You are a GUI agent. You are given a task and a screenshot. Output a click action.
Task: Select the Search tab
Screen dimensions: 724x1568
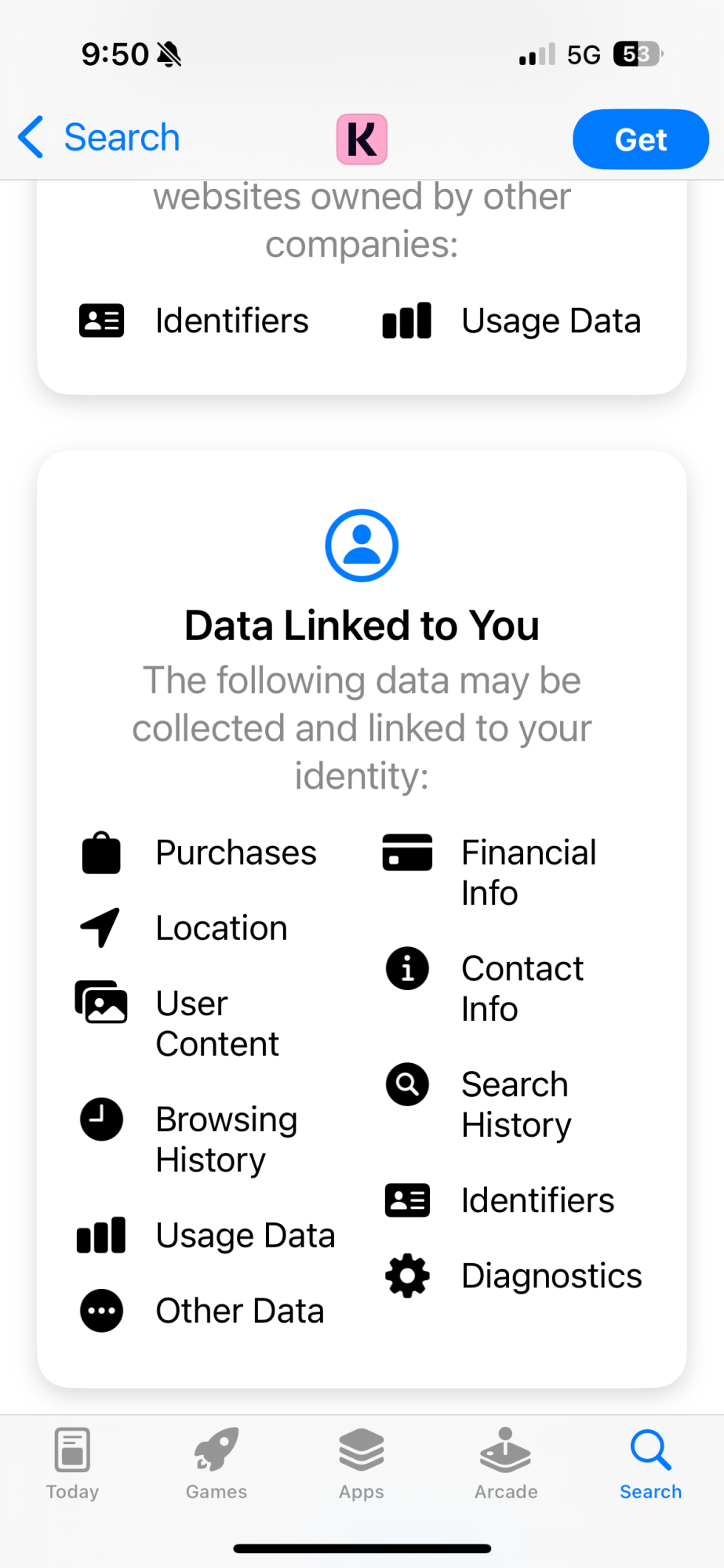651,1463
